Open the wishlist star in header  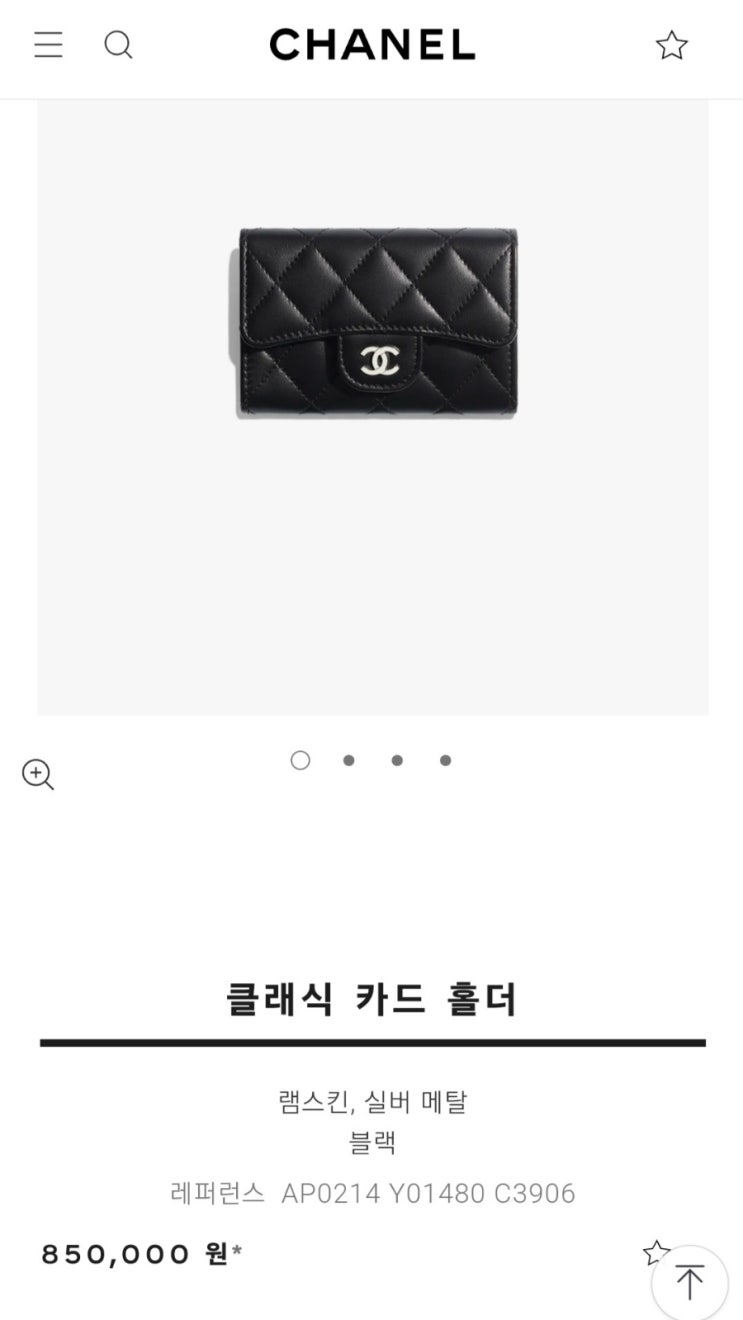coord(671,45)
